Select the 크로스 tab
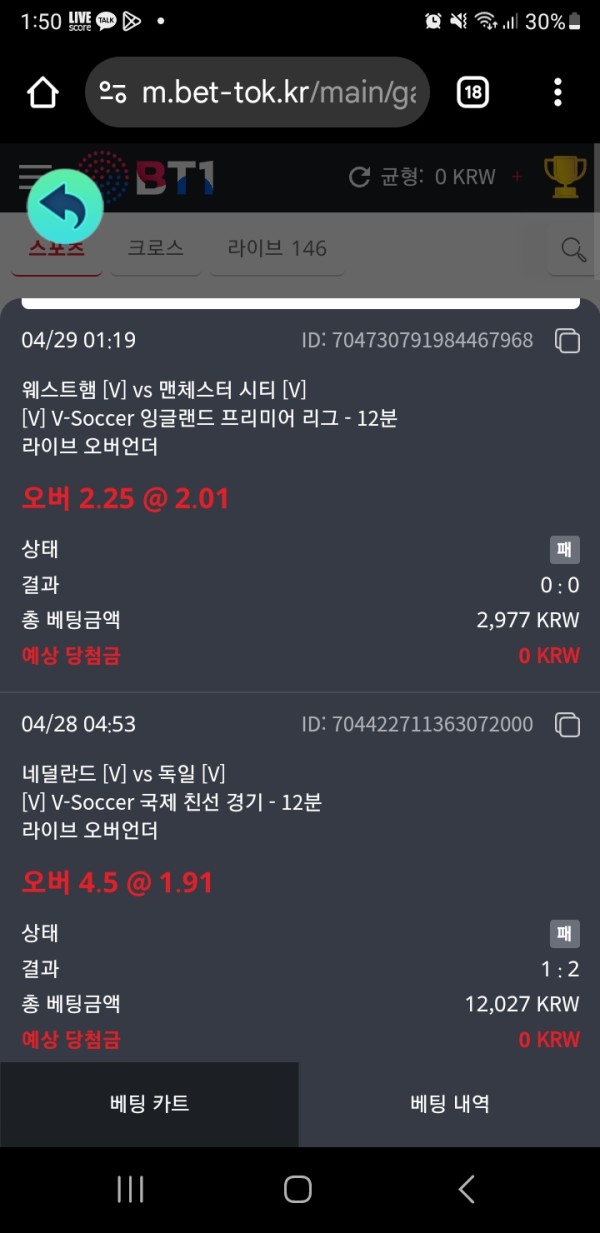 [x=155, y=248]
